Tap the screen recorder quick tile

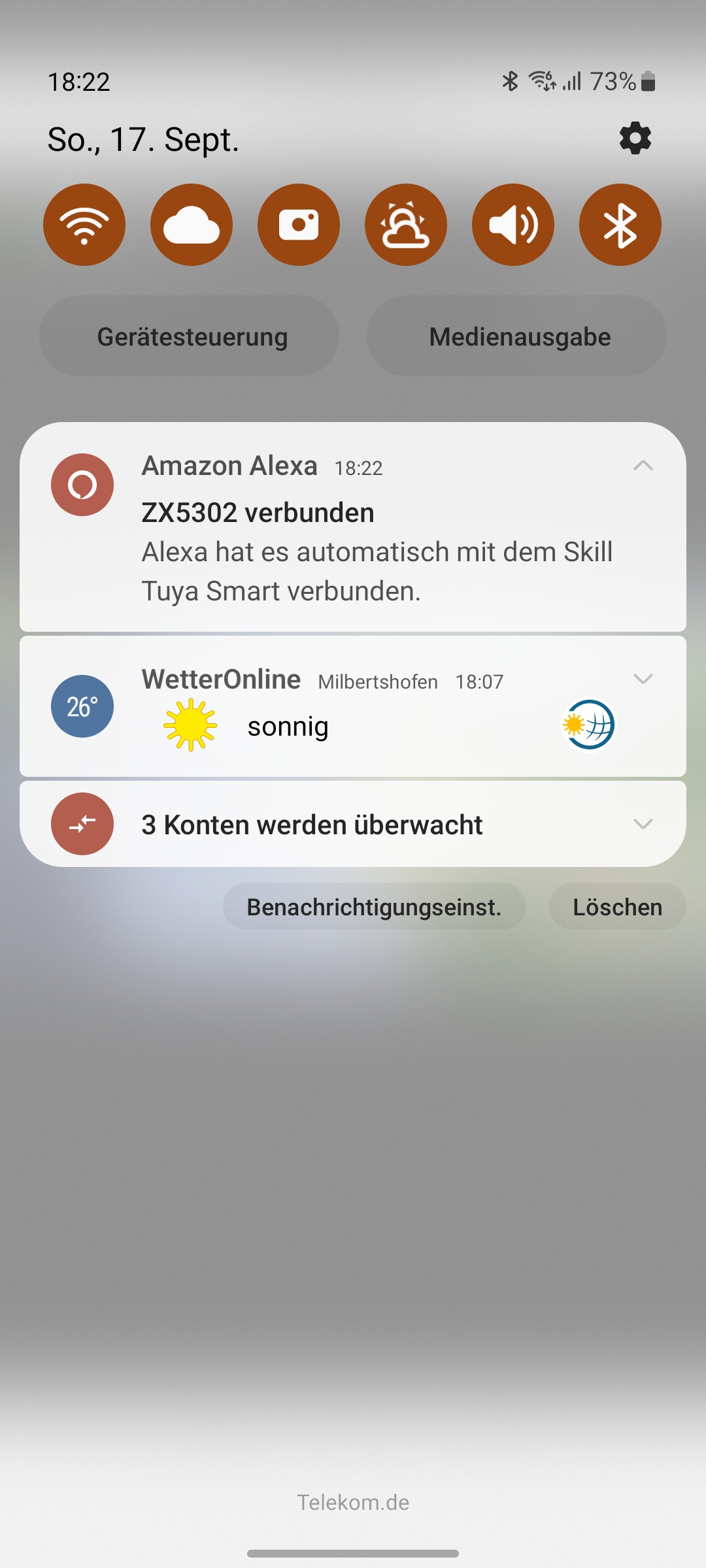[x=299, y=225]
